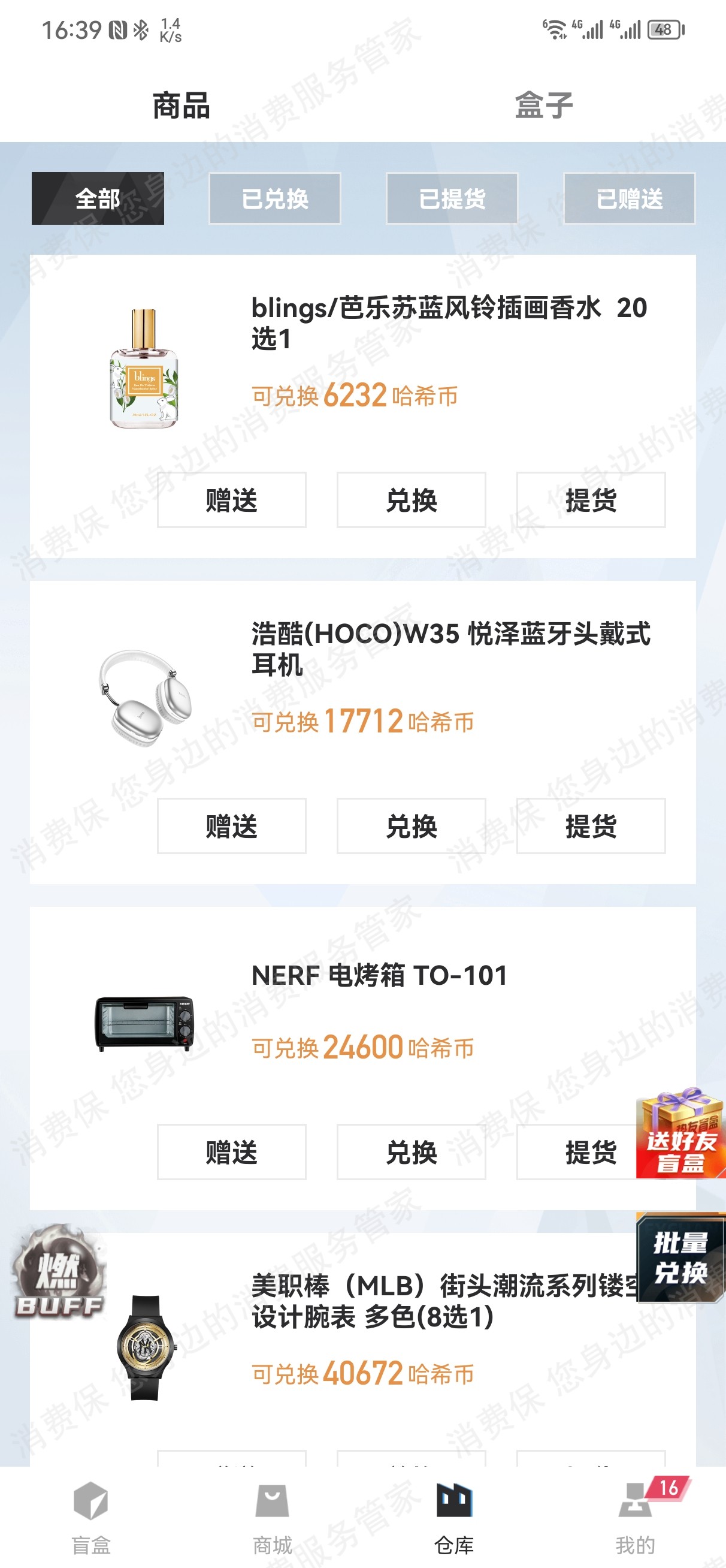
Task: Open 批量兑换 batch exchange
Action: click(x=680, y=1258)
